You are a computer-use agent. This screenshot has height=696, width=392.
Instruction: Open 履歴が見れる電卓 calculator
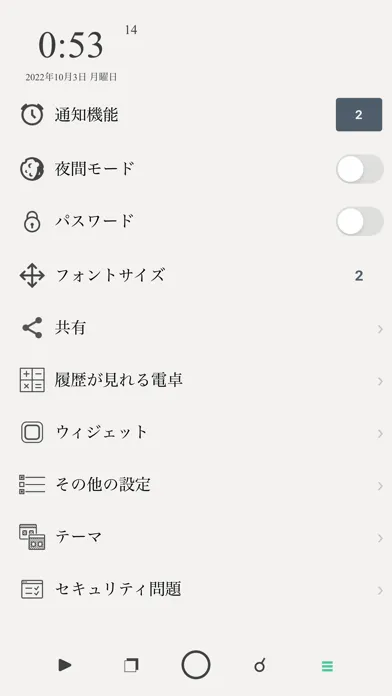tap(196, 380)
